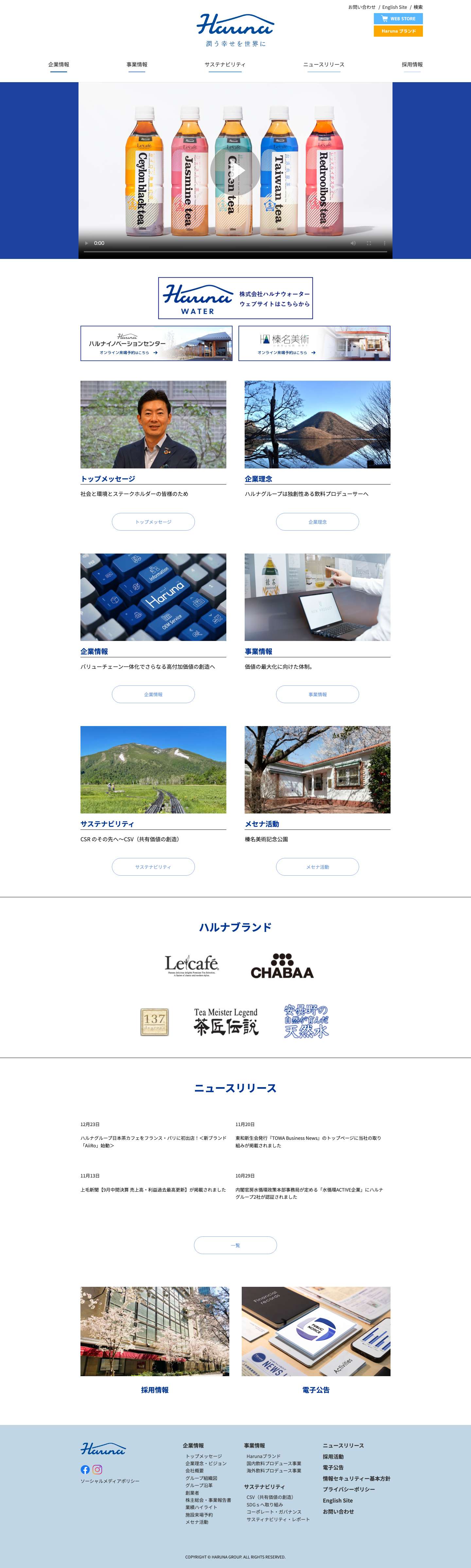
Task: Tap the メセナ活動 rounded button
Action: coord(317,867)
